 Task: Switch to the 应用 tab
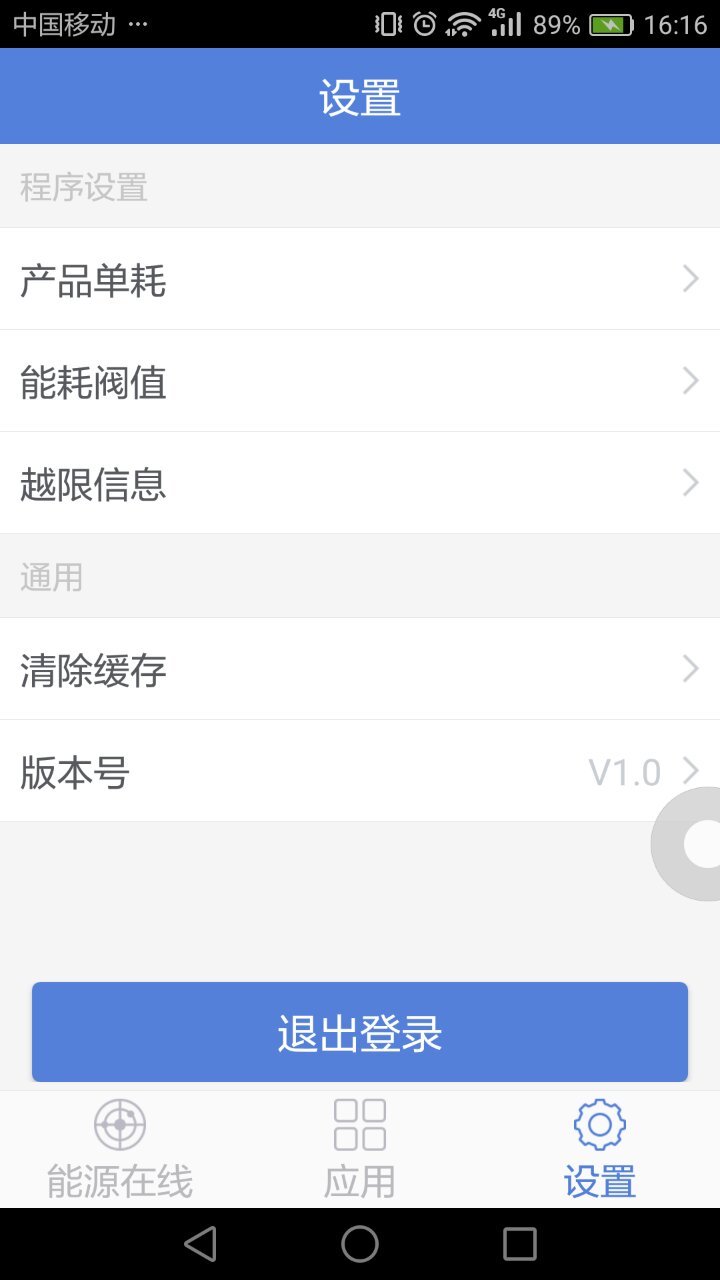coord(360,1150)
